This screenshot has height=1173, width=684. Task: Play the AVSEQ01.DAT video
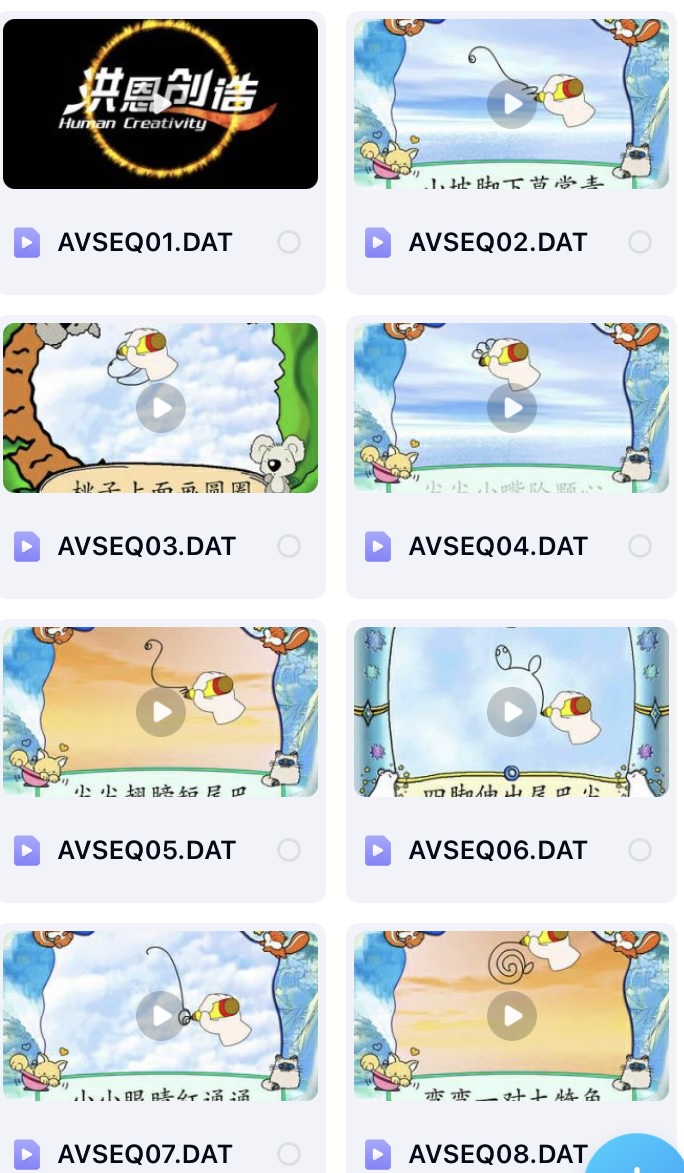click(161, 104)
